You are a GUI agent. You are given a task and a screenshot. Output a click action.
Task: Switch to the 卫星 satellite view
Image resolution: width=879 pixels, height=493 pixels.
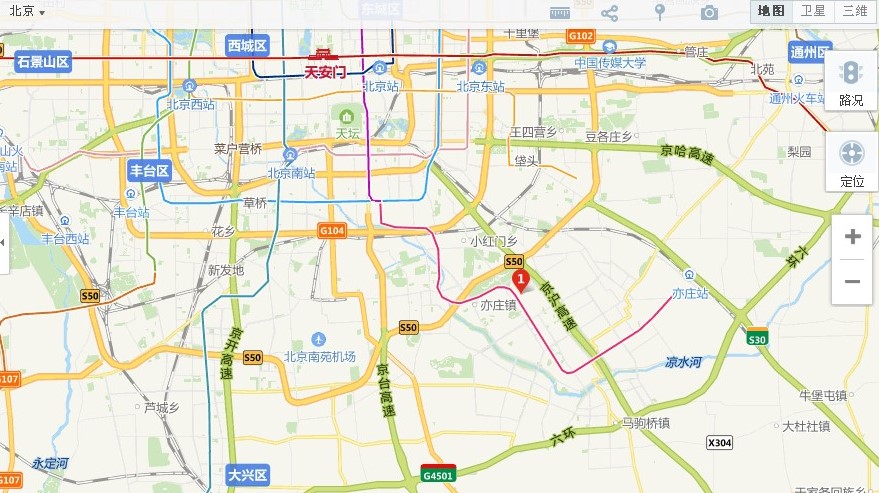(813, 12)
